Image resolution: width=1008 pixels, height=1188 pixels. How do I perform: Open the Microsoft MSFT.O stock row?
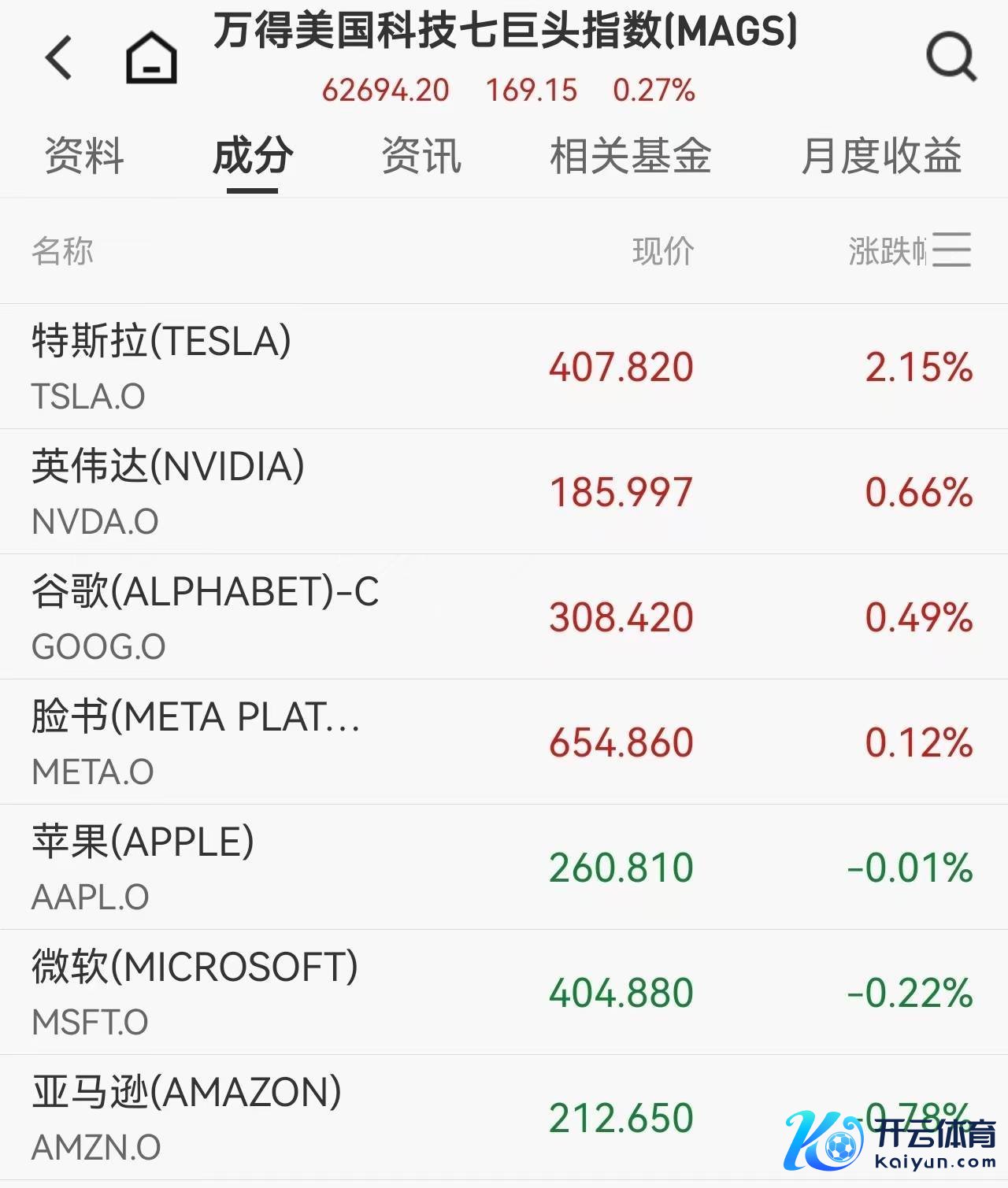504,992
